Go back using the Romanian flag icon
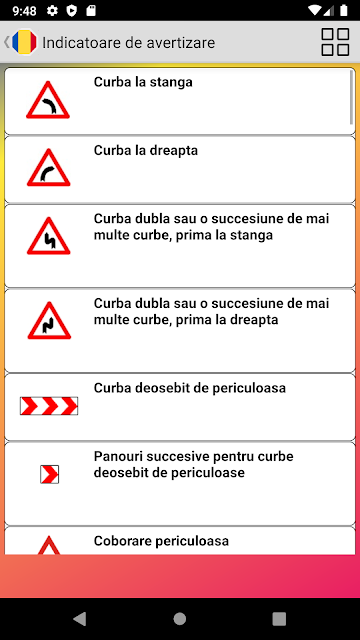This screenshot has height=640, width=360. (24, 42)
